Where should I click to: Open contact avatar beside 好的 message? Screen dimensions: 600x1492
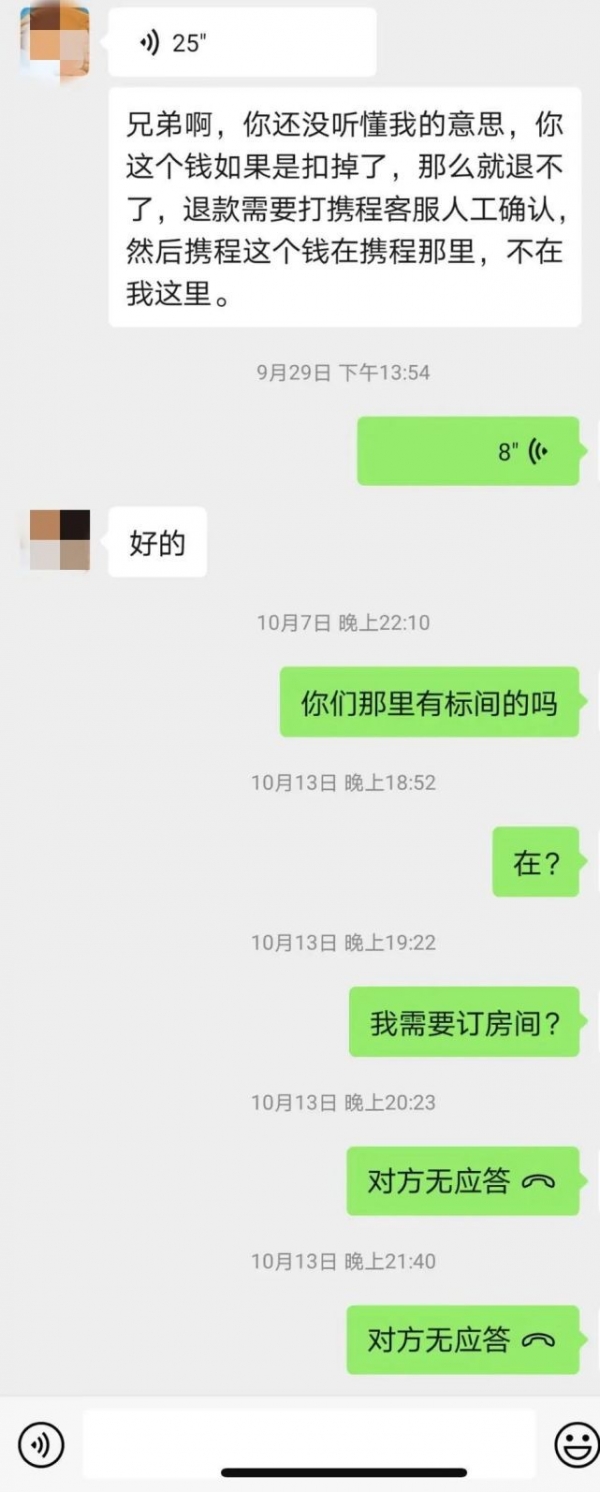coord(60,540)
